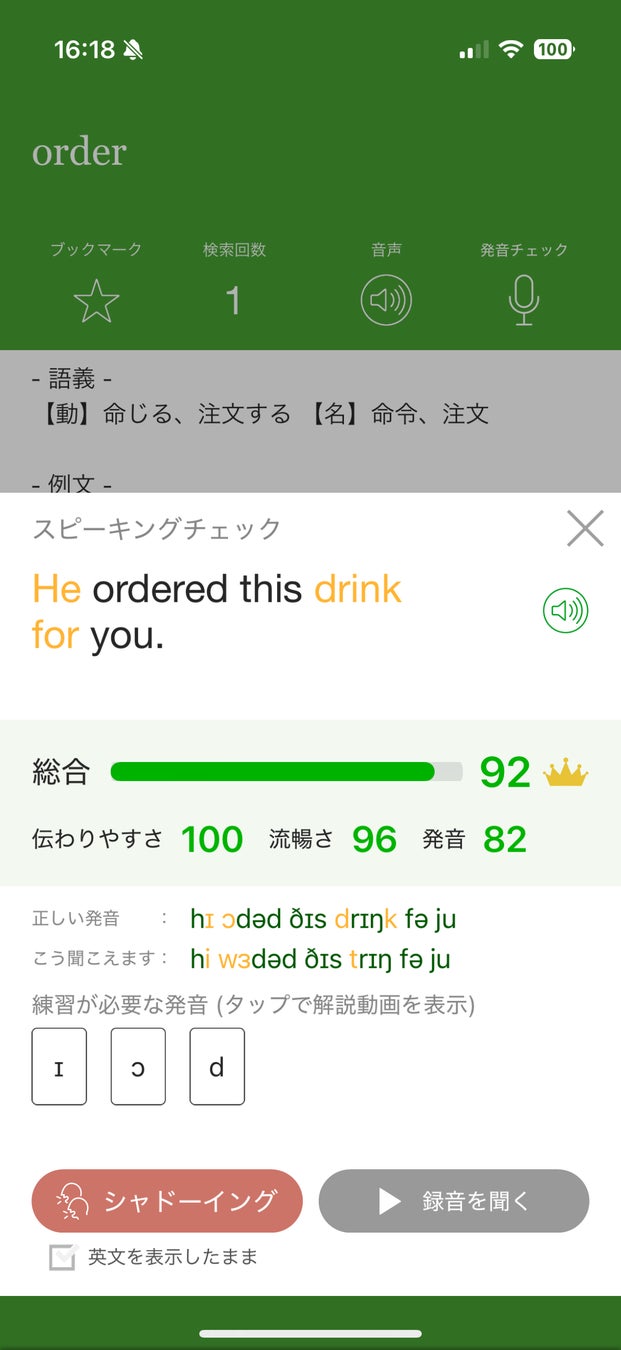The height and width of the screenshot is (1350, 621).
Task: Open the explanation video for d sound
Action: pyautogui.click(x=217, y=1066)
